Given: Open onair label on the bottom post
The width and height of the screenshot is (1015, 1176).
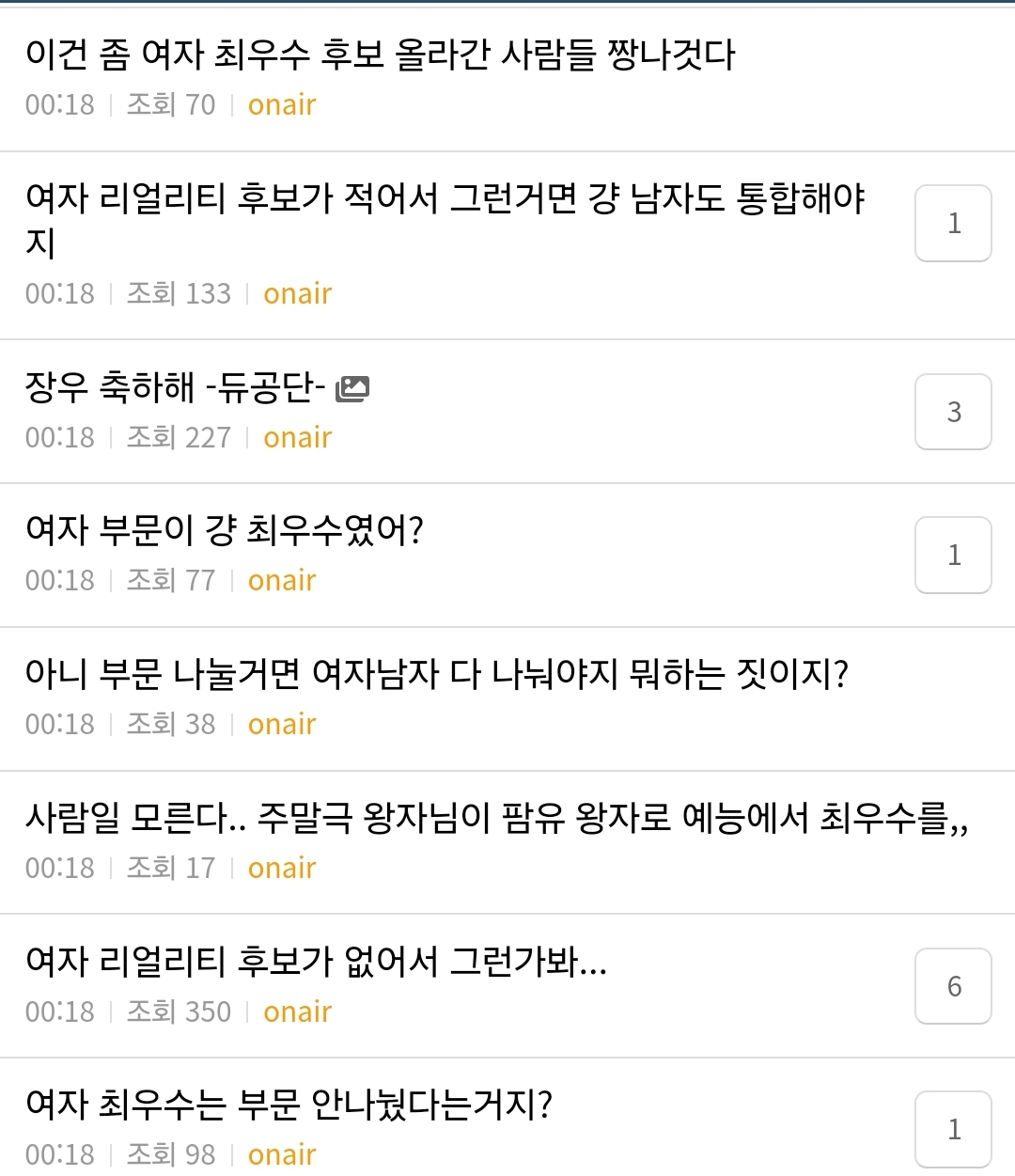Looking at the screenshot, I should pyautogui.click(x=281, y=1154).
